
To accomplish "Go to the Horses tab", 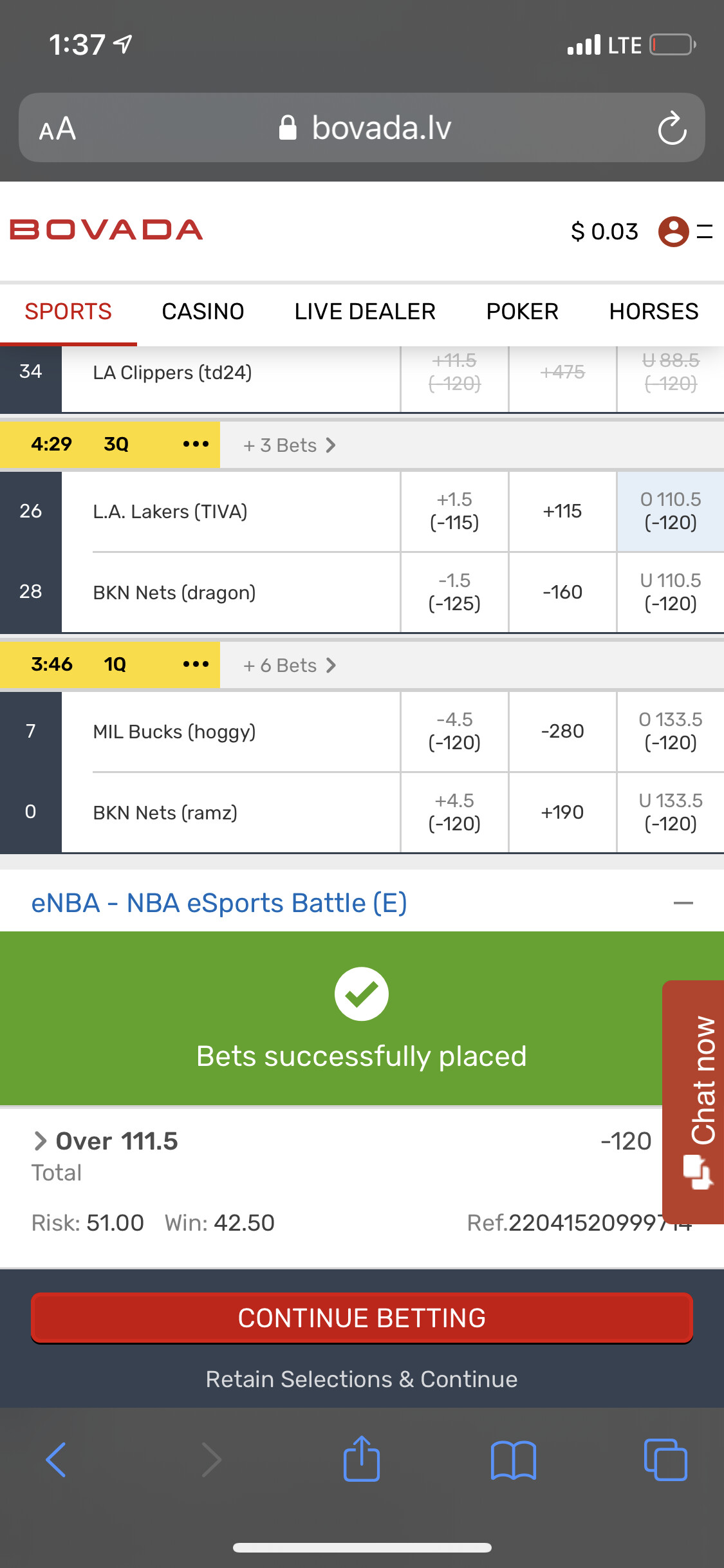I will point(653,312).
